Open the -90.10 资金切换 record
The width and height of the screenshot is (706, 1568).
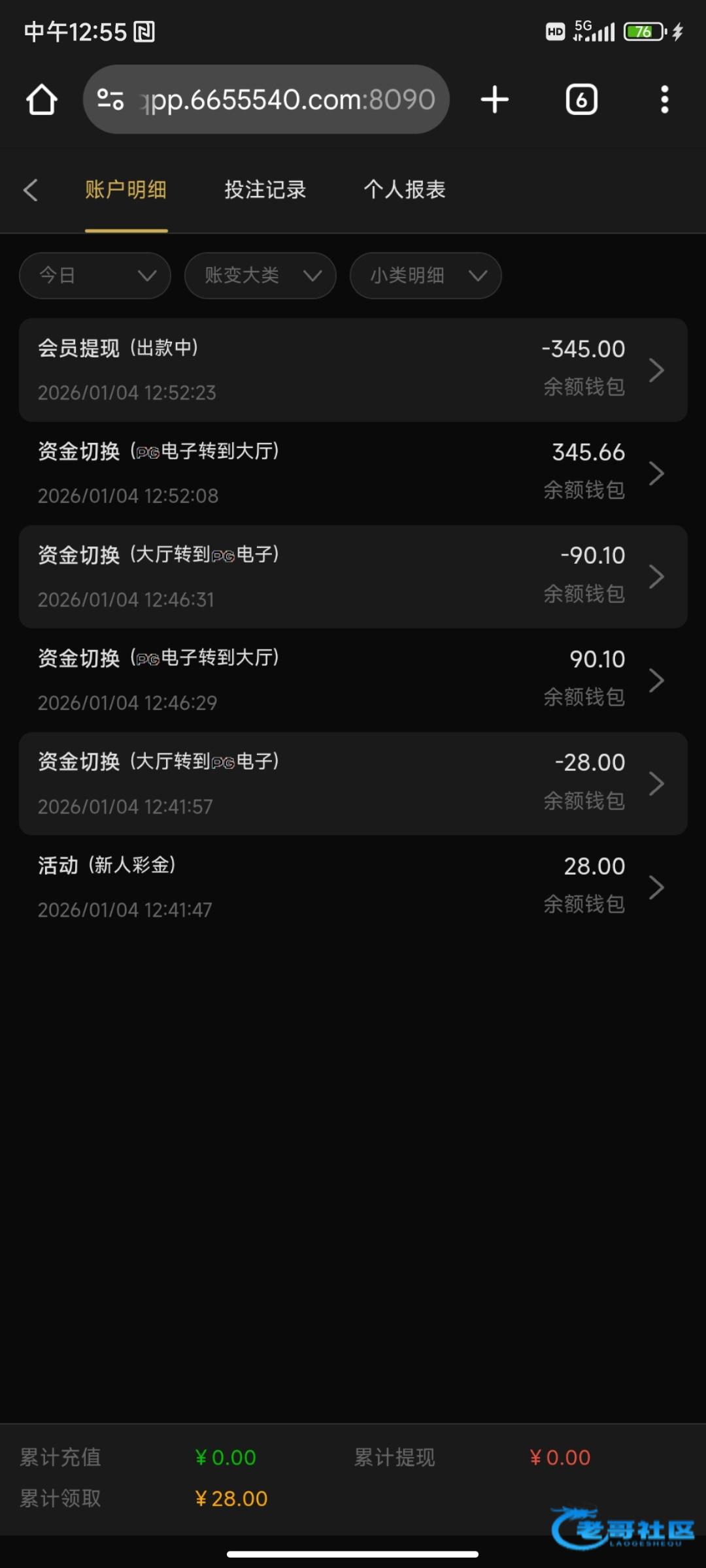point(353,576)
